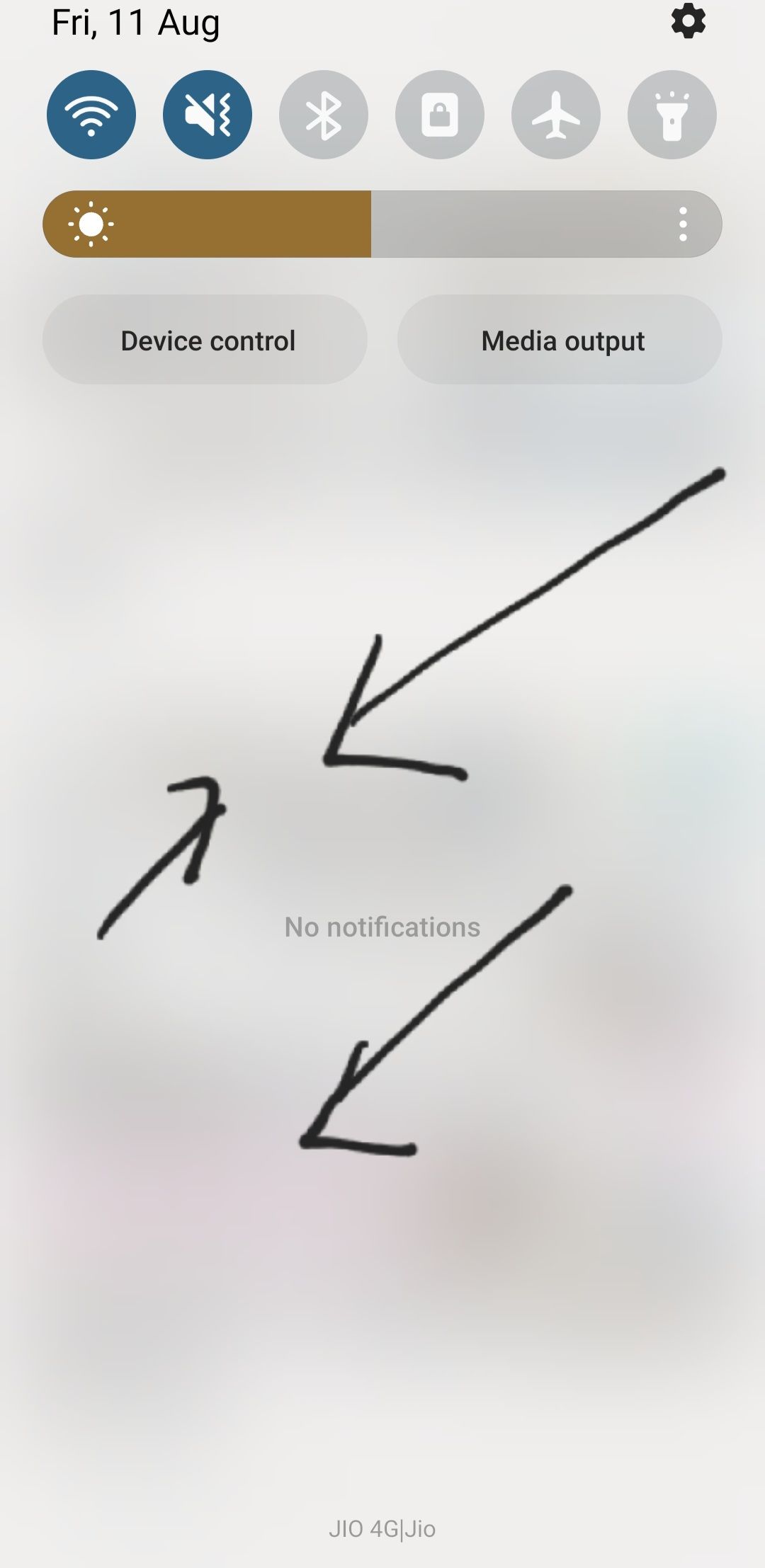Turn off Wi-Fi quick toggle

(x=91, y=115)
